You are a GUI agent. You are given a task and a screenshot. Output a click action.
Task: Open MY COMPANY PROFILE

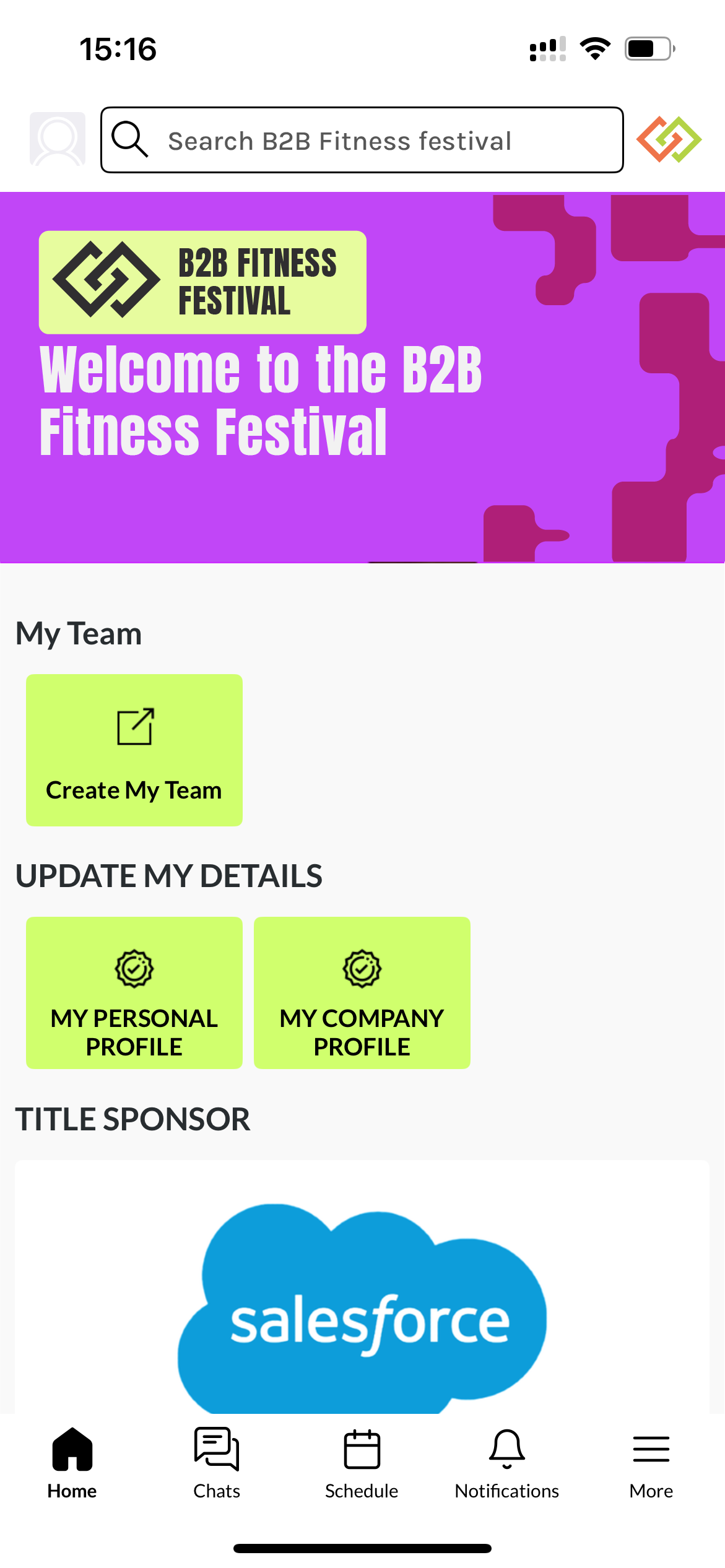click(362, 993)
